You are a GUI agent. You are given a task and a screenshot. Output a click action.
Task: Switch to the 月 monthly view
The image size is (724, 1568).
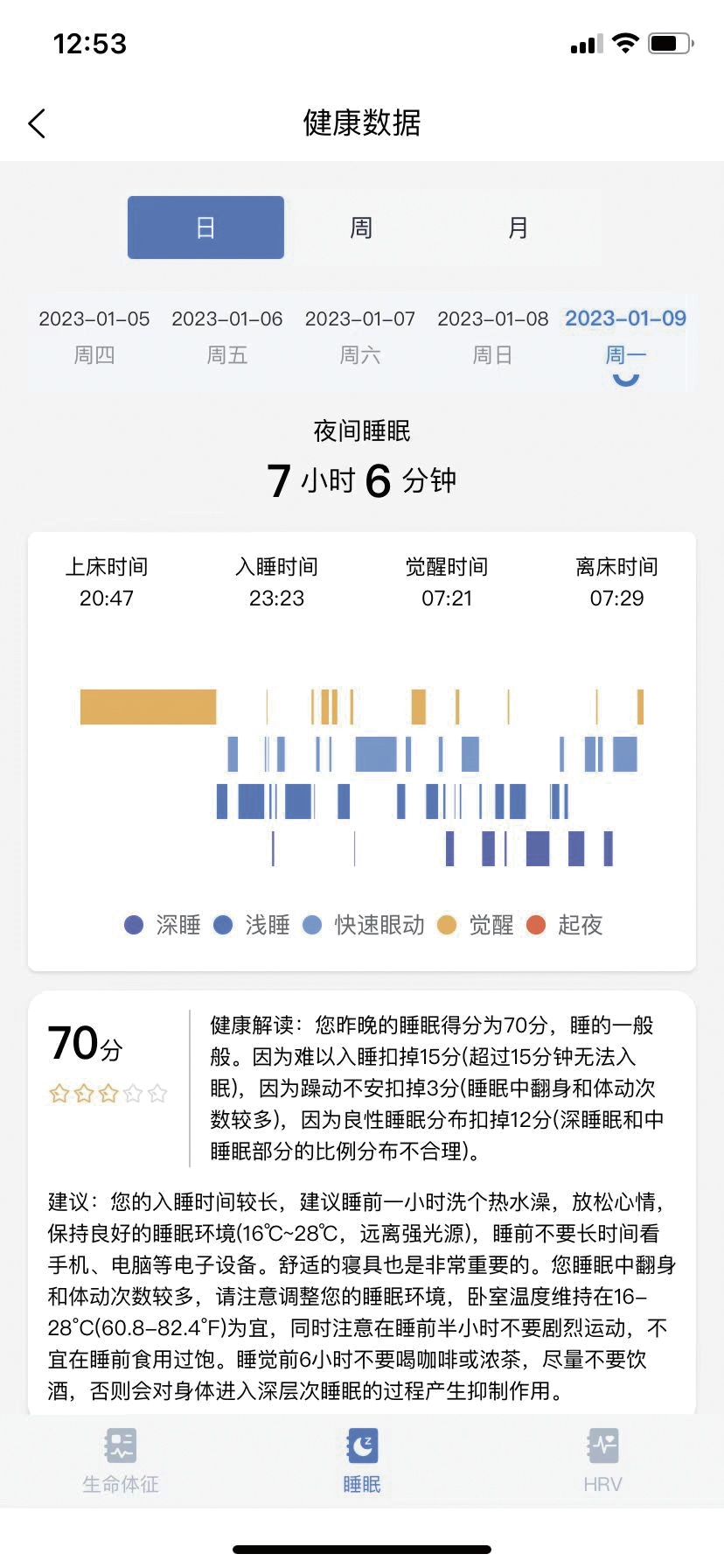518,227
